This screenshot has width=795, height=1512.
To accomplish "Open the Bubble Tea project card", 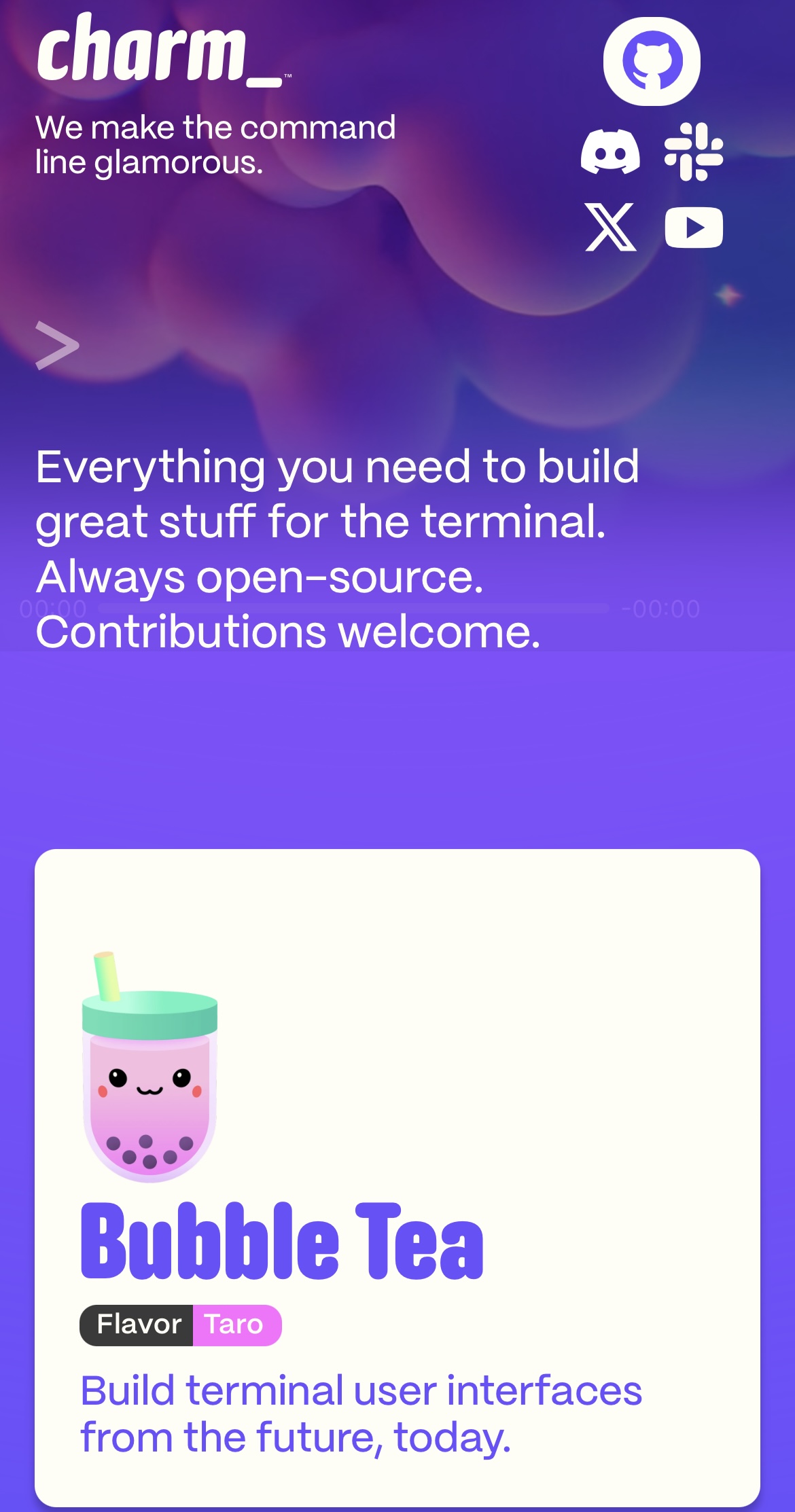I will pos(397,1178).
